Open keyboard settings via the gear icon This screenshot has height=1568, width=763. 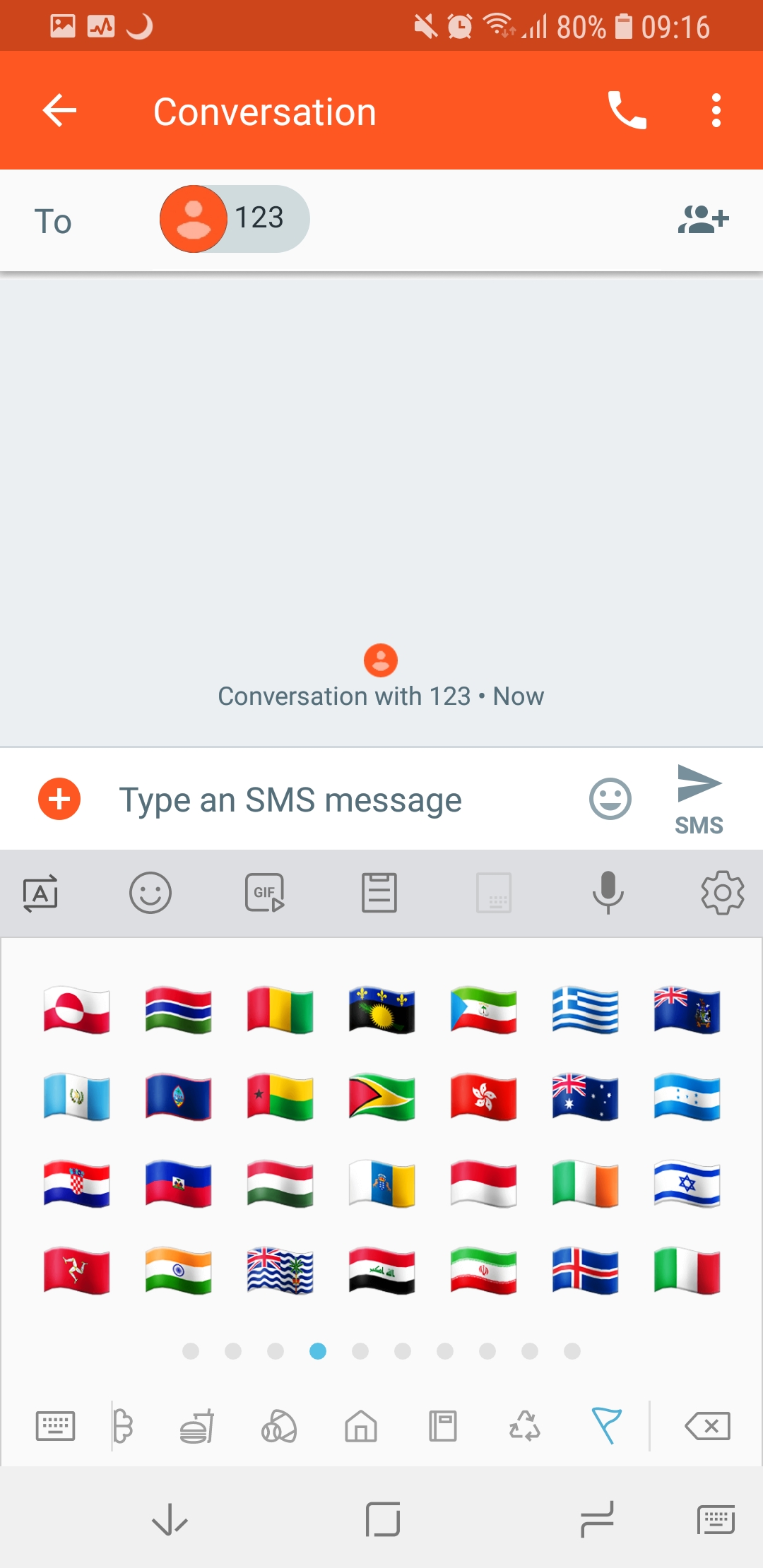(723, 893)
